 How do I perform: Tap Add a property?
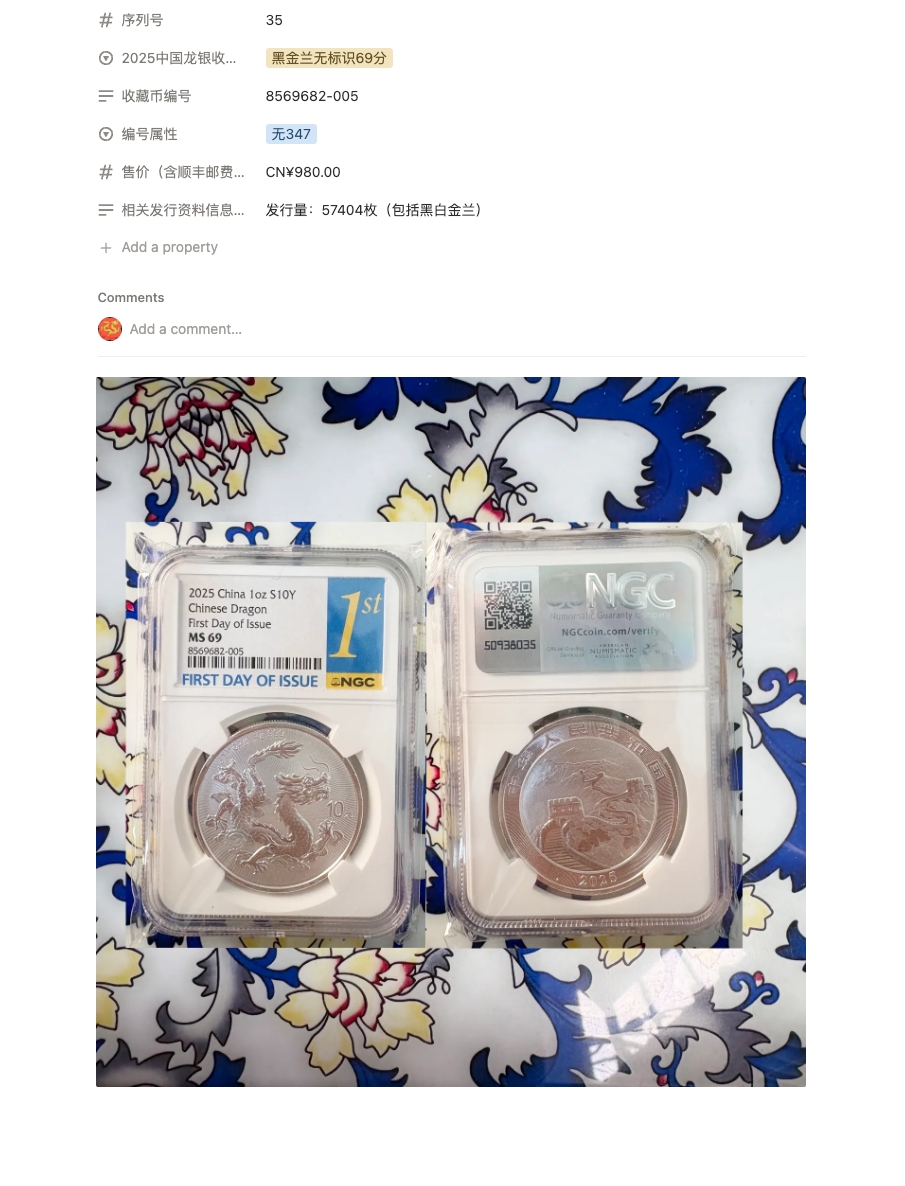[x=169, y=248]
